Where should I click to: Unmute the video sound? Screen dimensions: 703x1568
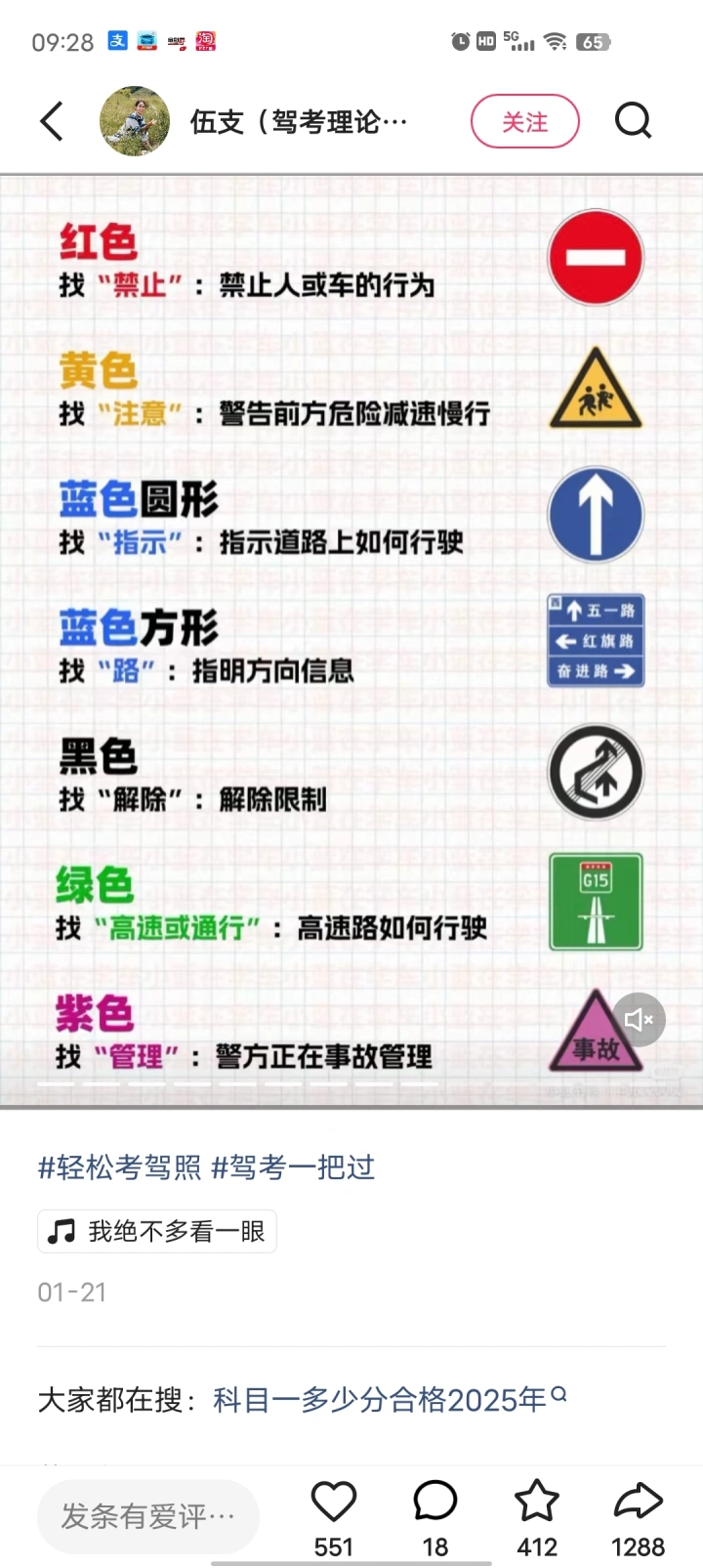coord(639,1020)
